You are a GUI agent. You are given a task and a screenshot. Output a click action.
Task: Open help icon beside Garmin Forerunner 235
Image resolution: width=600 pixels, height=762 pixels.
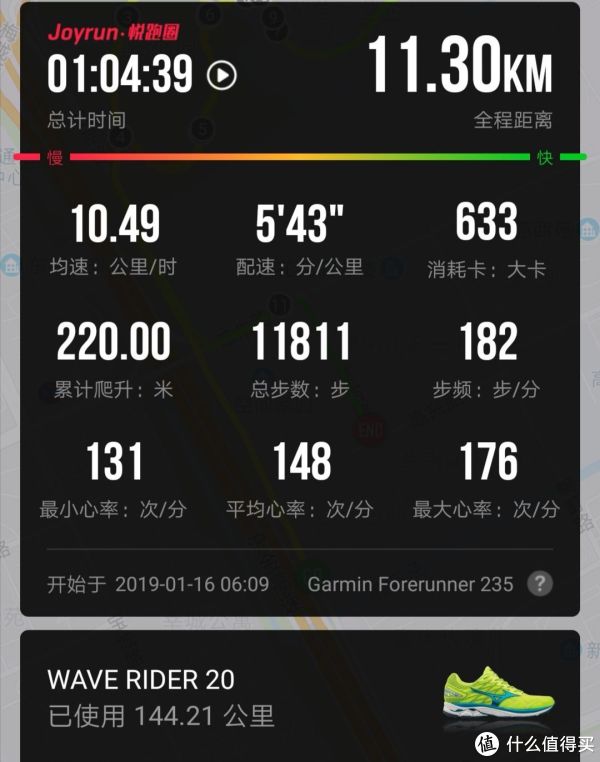tap(540, 584)
